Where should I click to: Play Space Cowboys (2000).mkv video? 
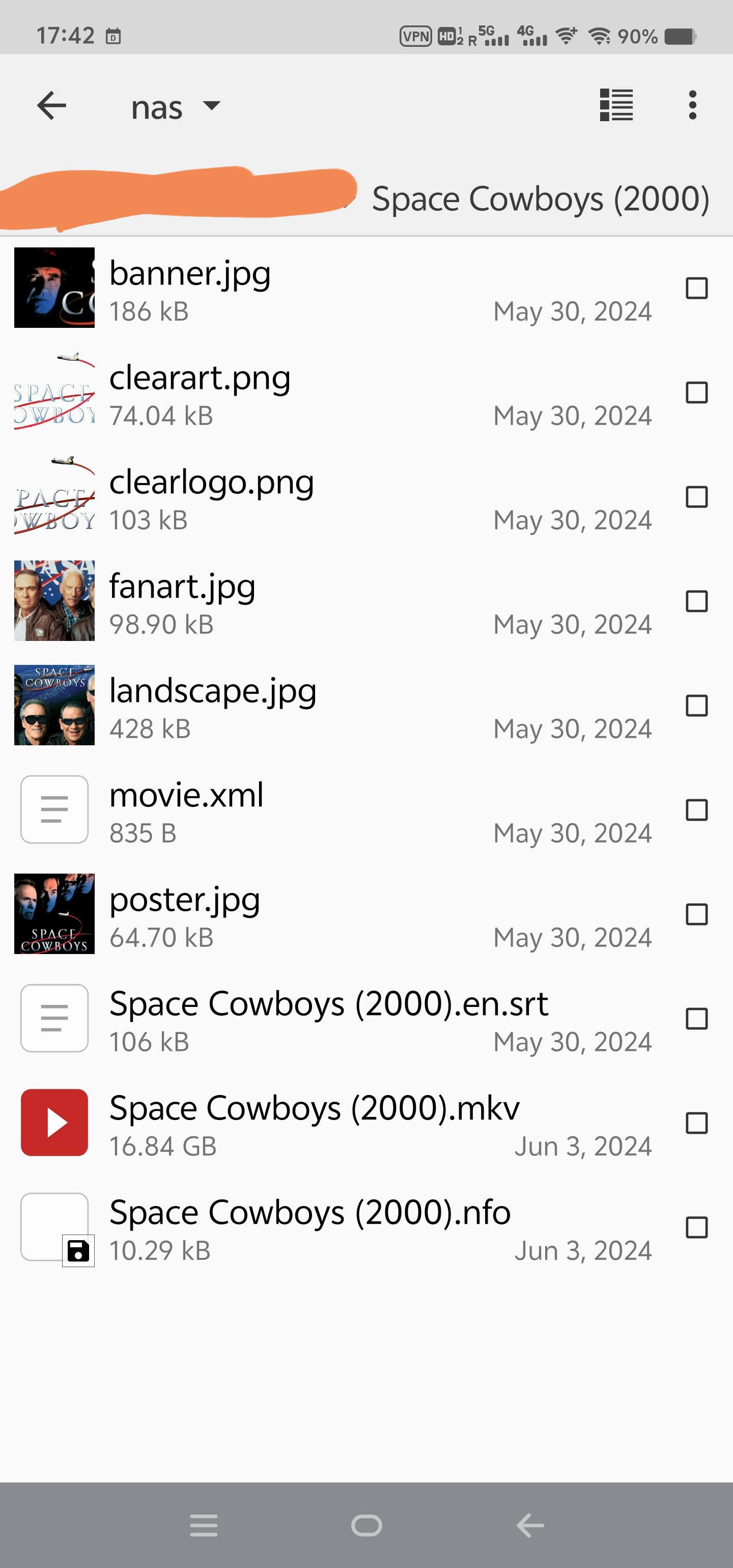click(x=314, y=1108)
